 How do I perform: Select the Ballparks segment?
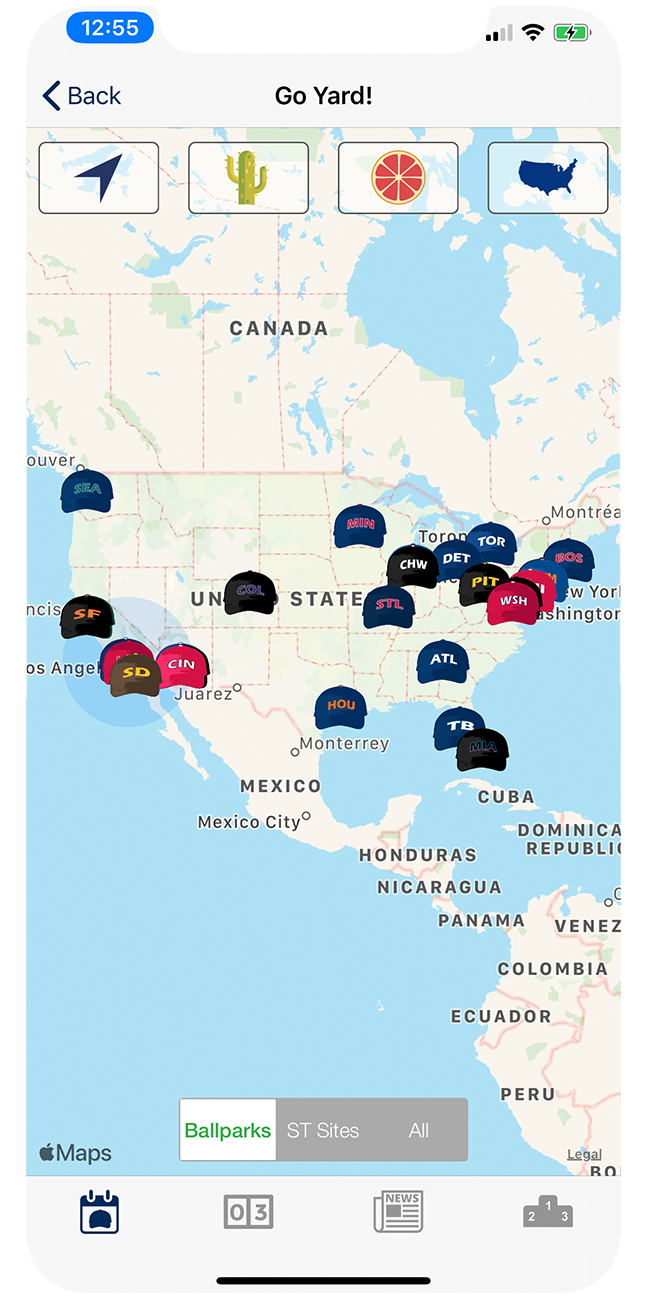point(228,1130)
